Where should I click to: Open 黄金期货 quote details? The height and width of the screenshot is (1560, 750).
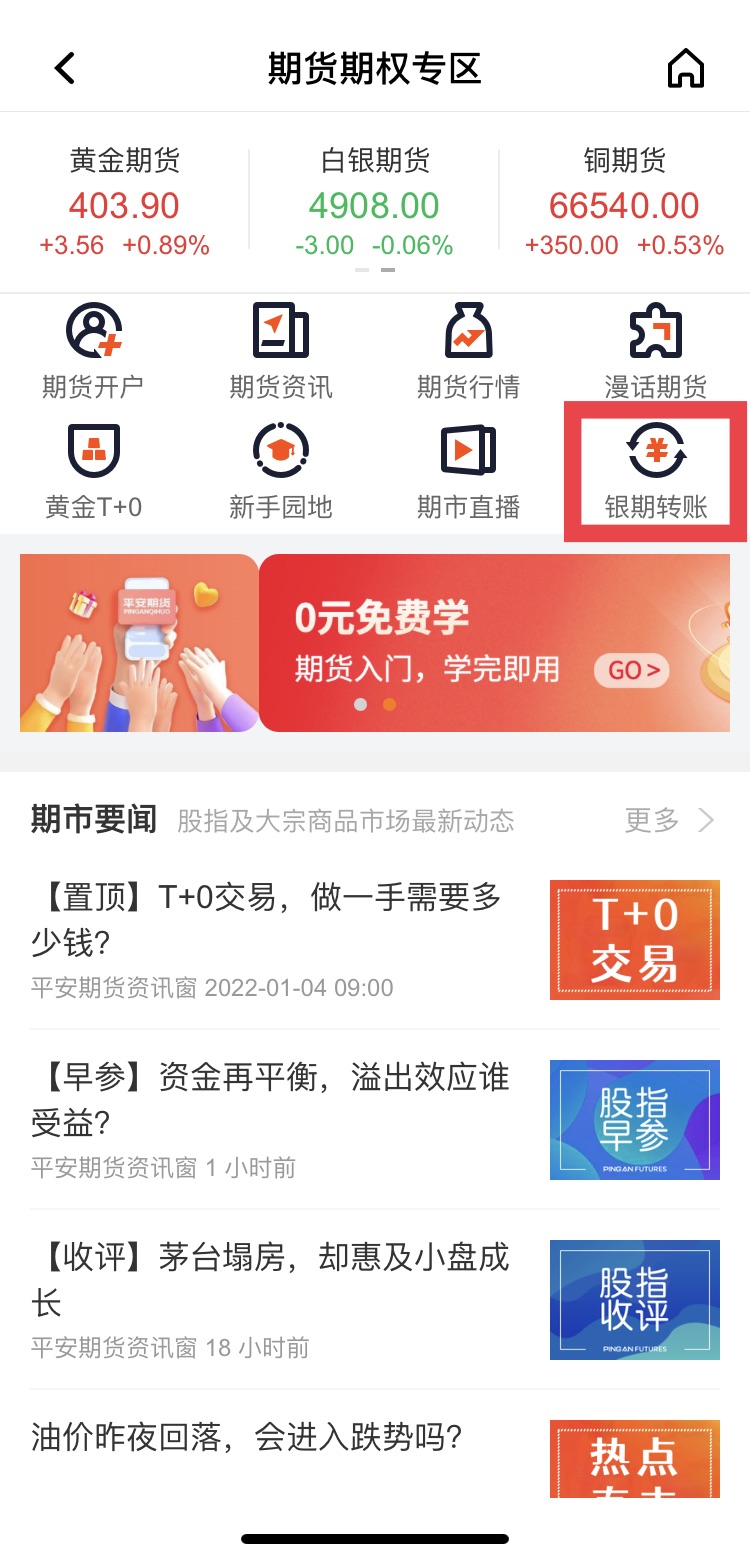coord(125,203)
